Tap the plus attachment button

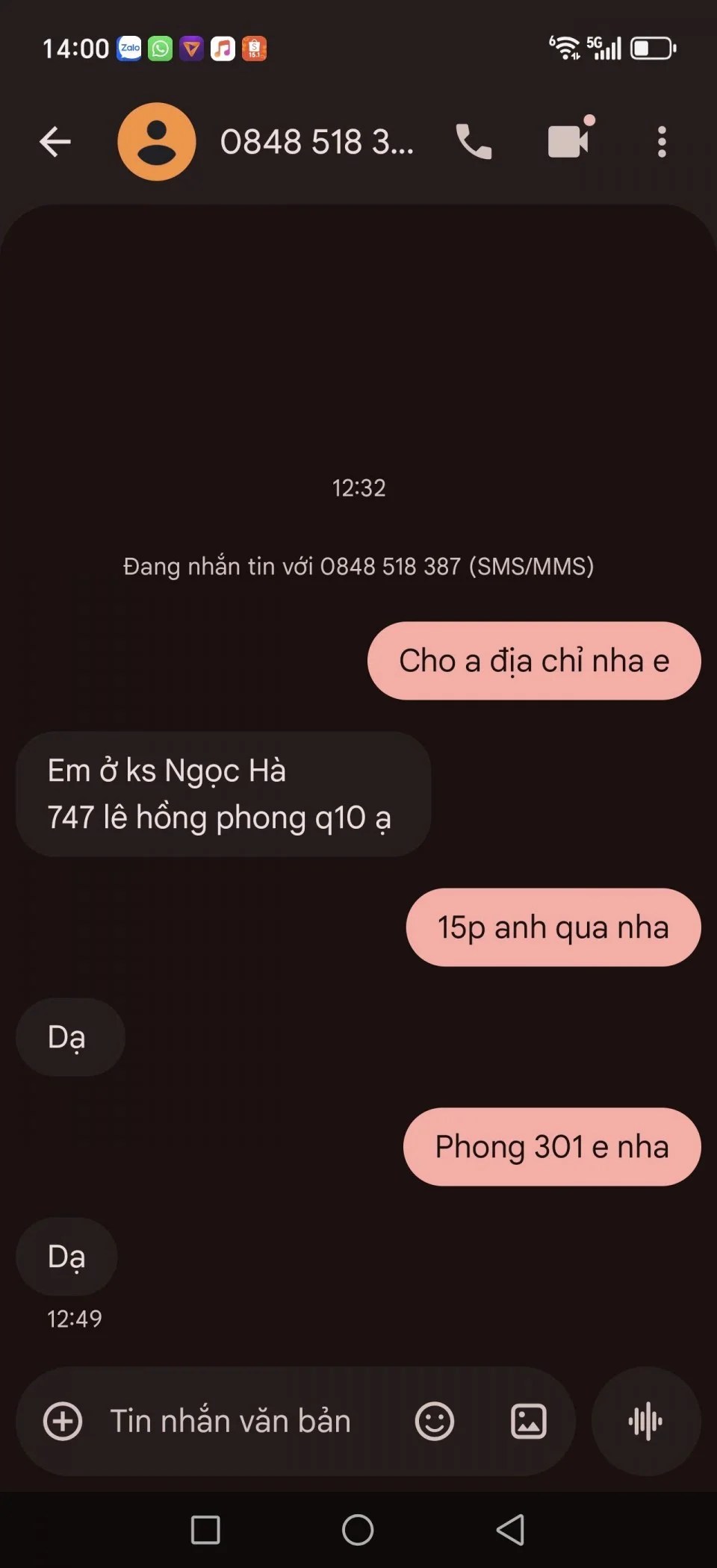coord(63,1421)
